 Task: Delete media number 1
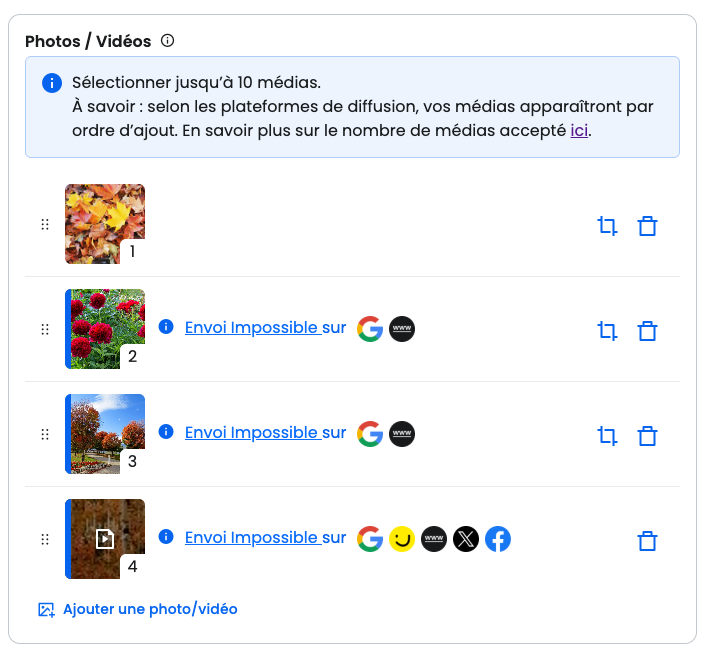click(x=647, y=226)
